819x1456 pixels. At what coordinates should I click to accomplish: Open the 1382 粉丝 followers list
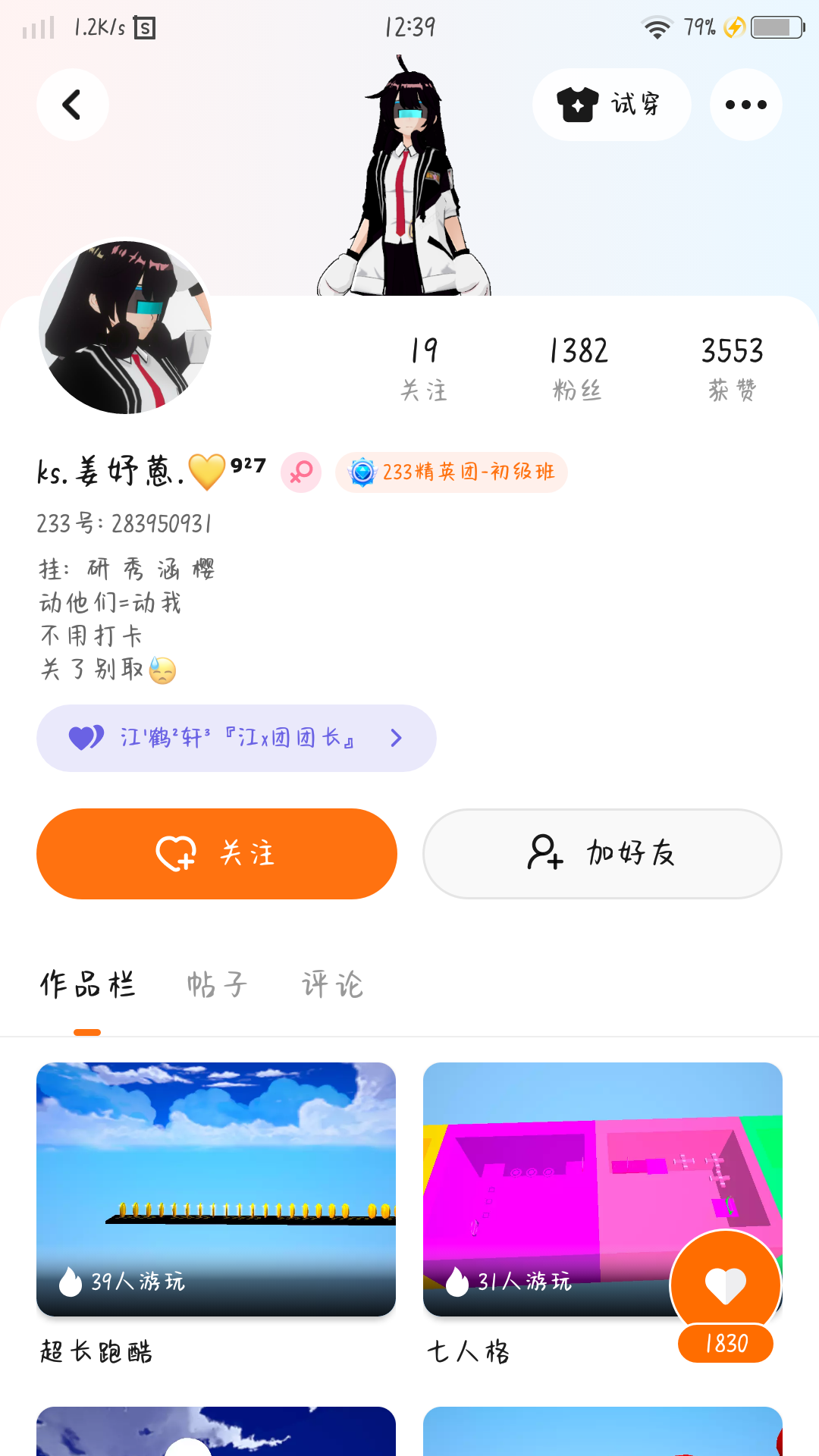pyautogui.click(x=578, y=368)
